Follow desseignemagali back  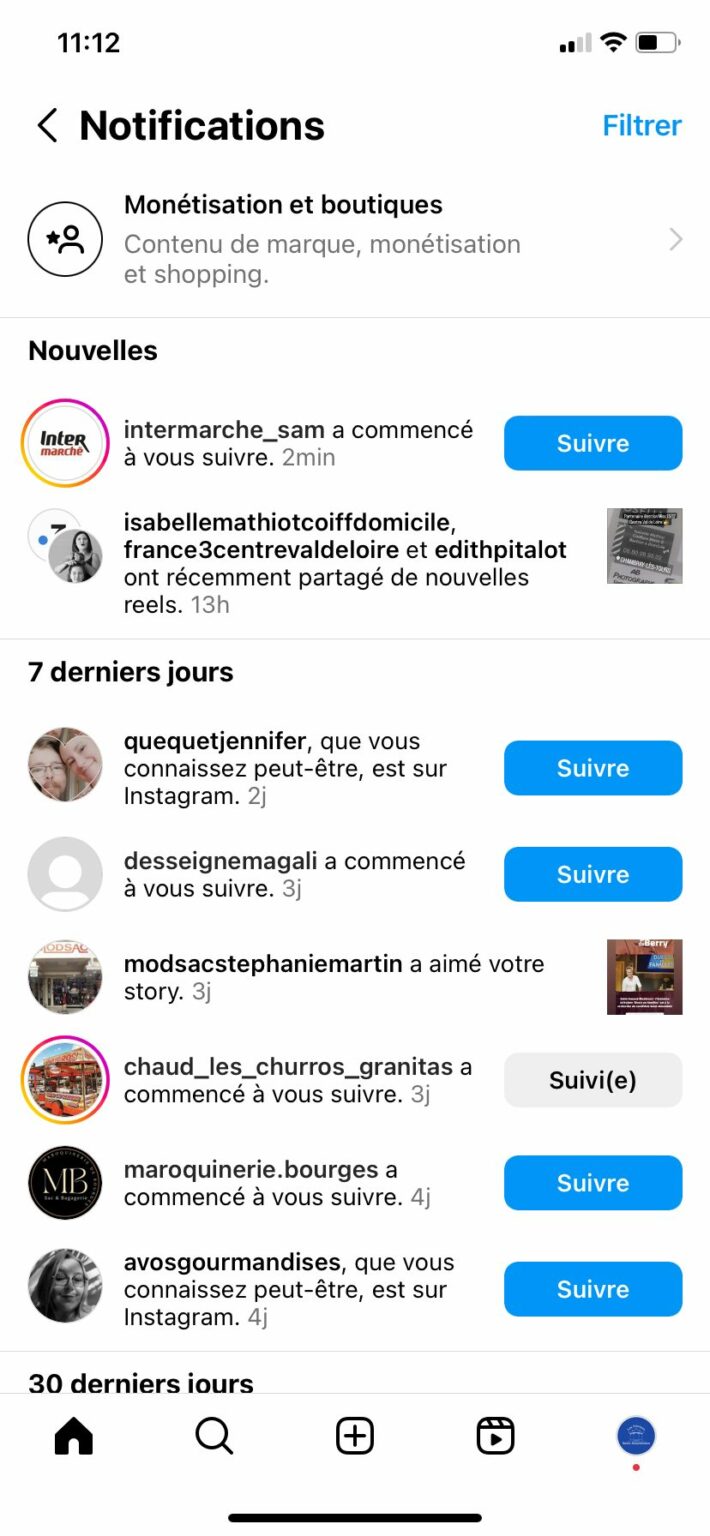(x=592, y=874)
